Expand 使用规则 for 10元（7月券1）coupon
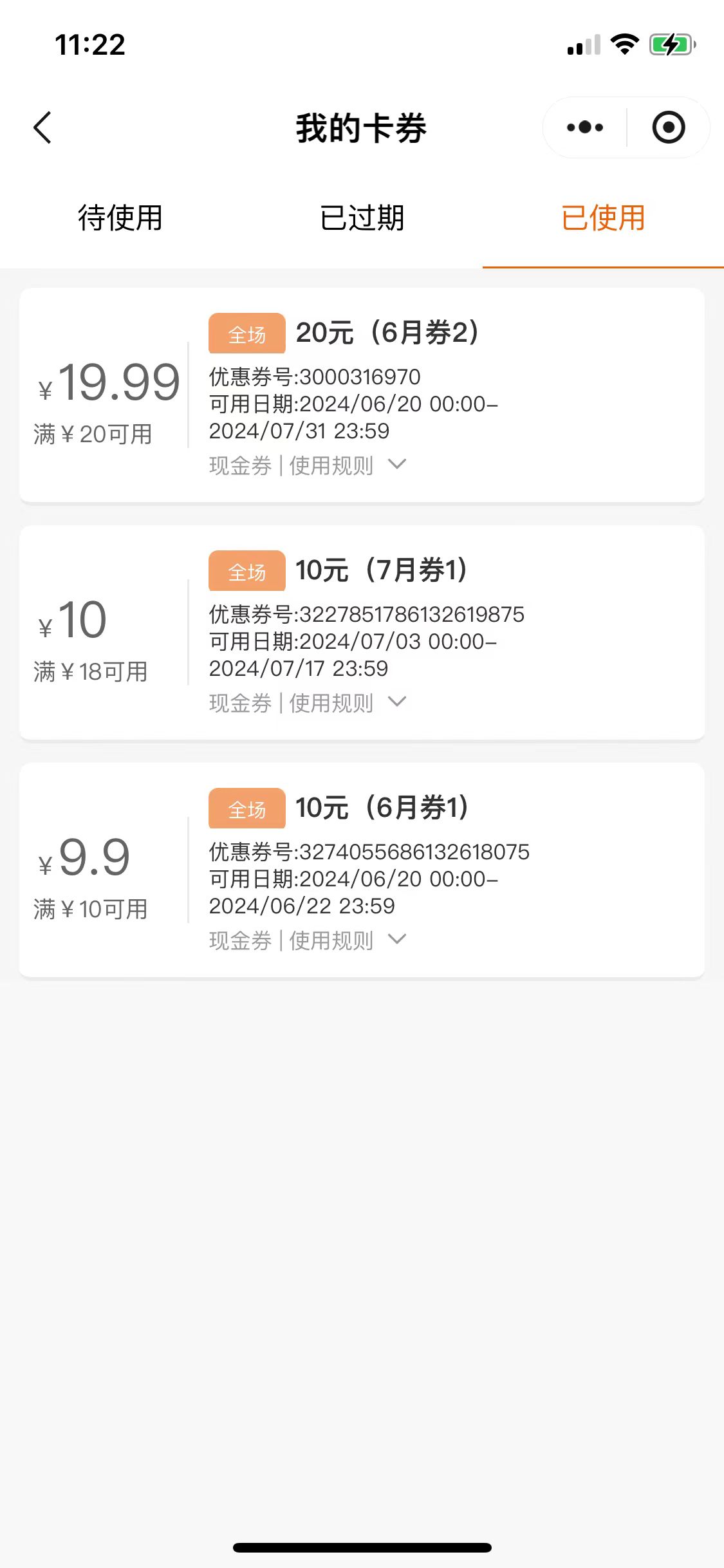Image resolution: width=724 pixels, height=1568 pixels. click(348, 702)
